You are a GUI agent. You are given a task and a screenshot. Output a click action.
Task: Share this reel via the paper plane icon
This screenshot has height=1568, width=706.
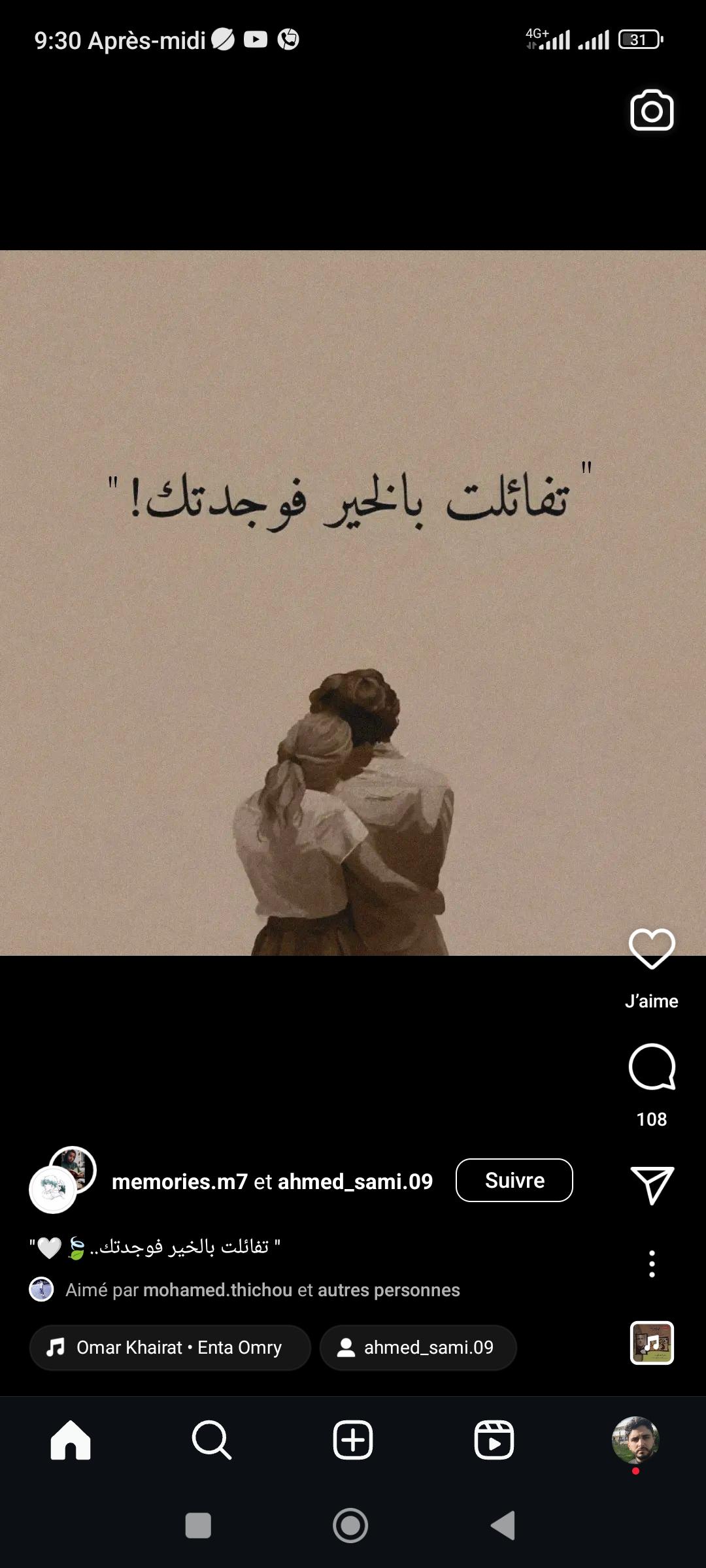pos(651,1184)
